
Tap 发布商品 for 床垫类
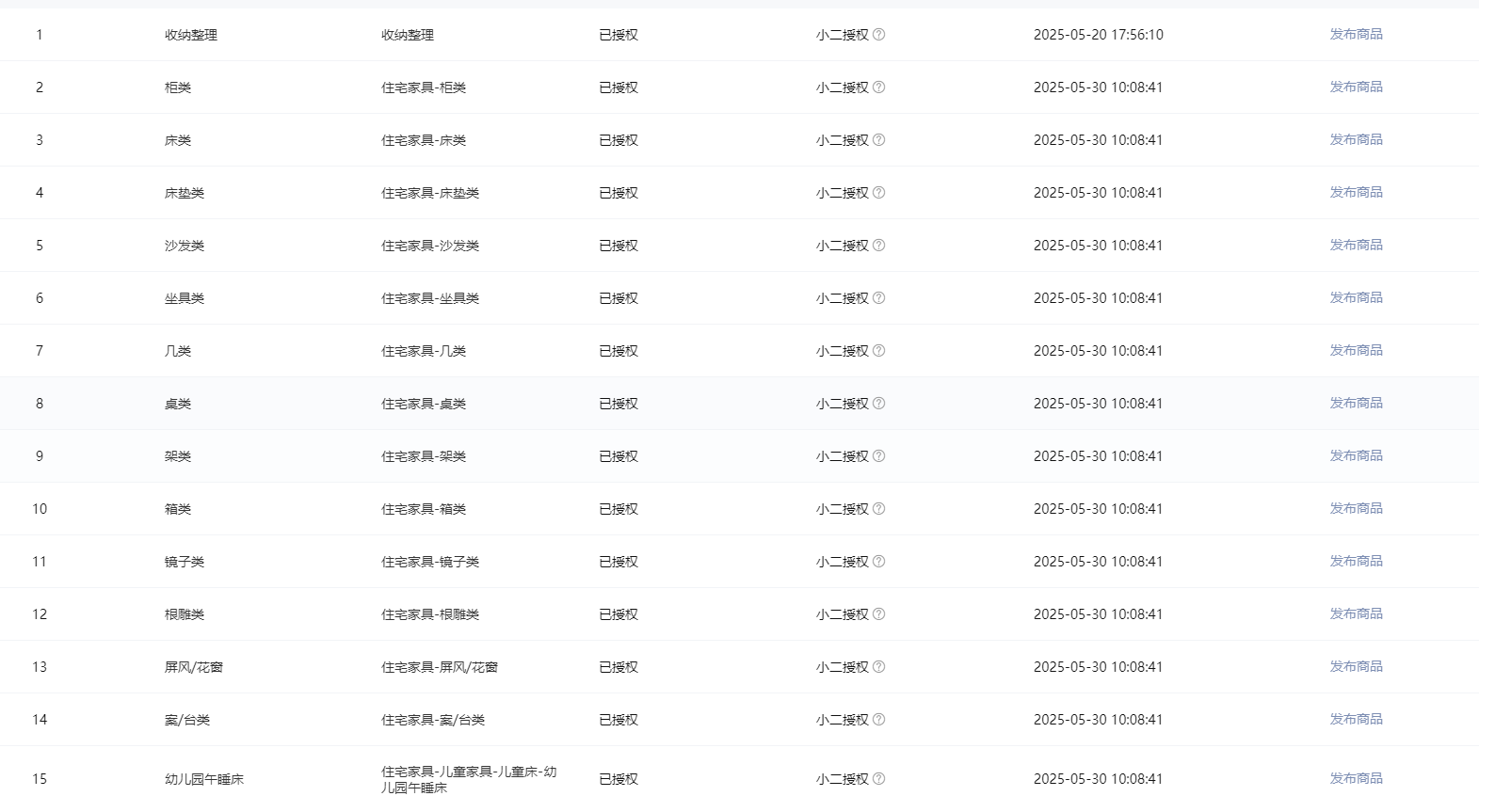[1356, 192]
